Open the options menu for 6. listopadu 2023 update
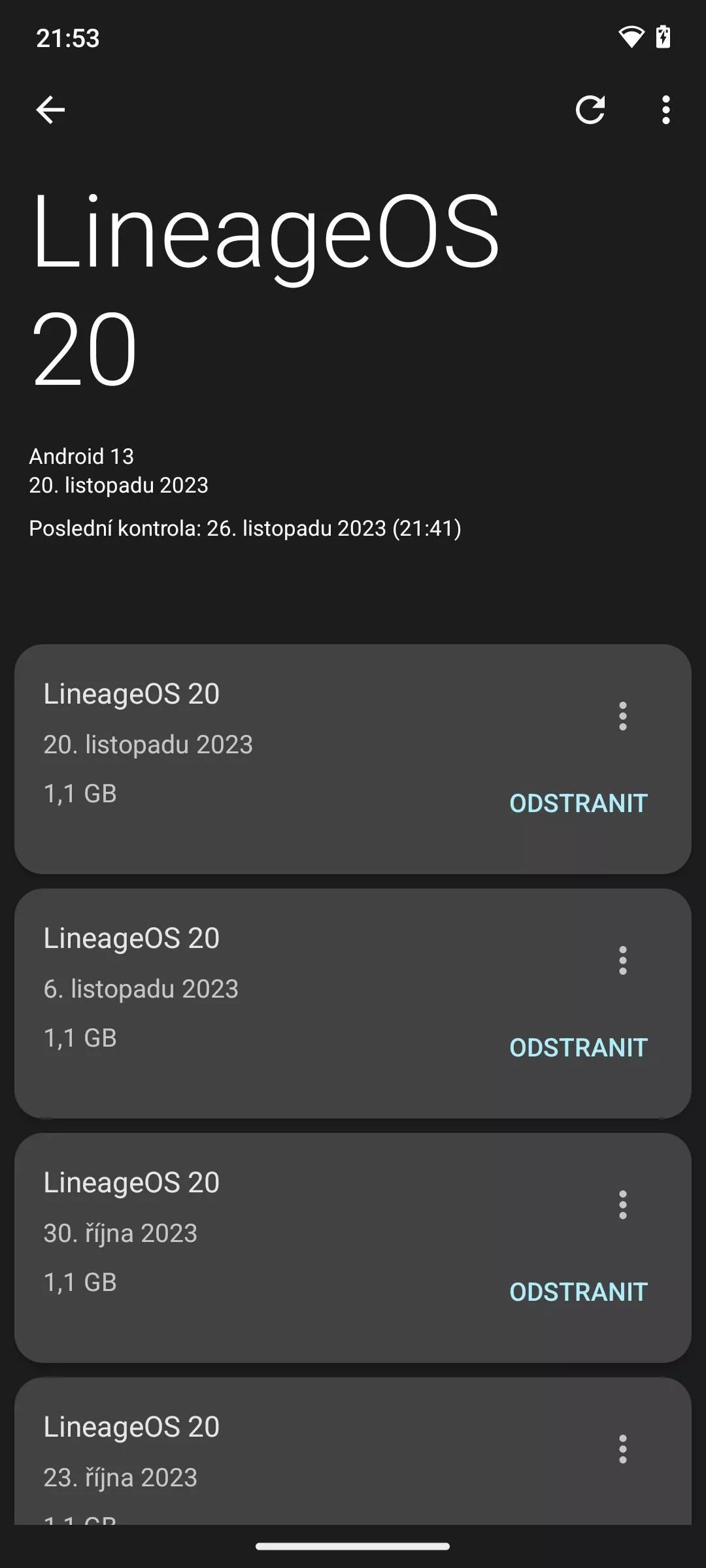The height and width of the screenshot is (1568, 706). [622, 960]
